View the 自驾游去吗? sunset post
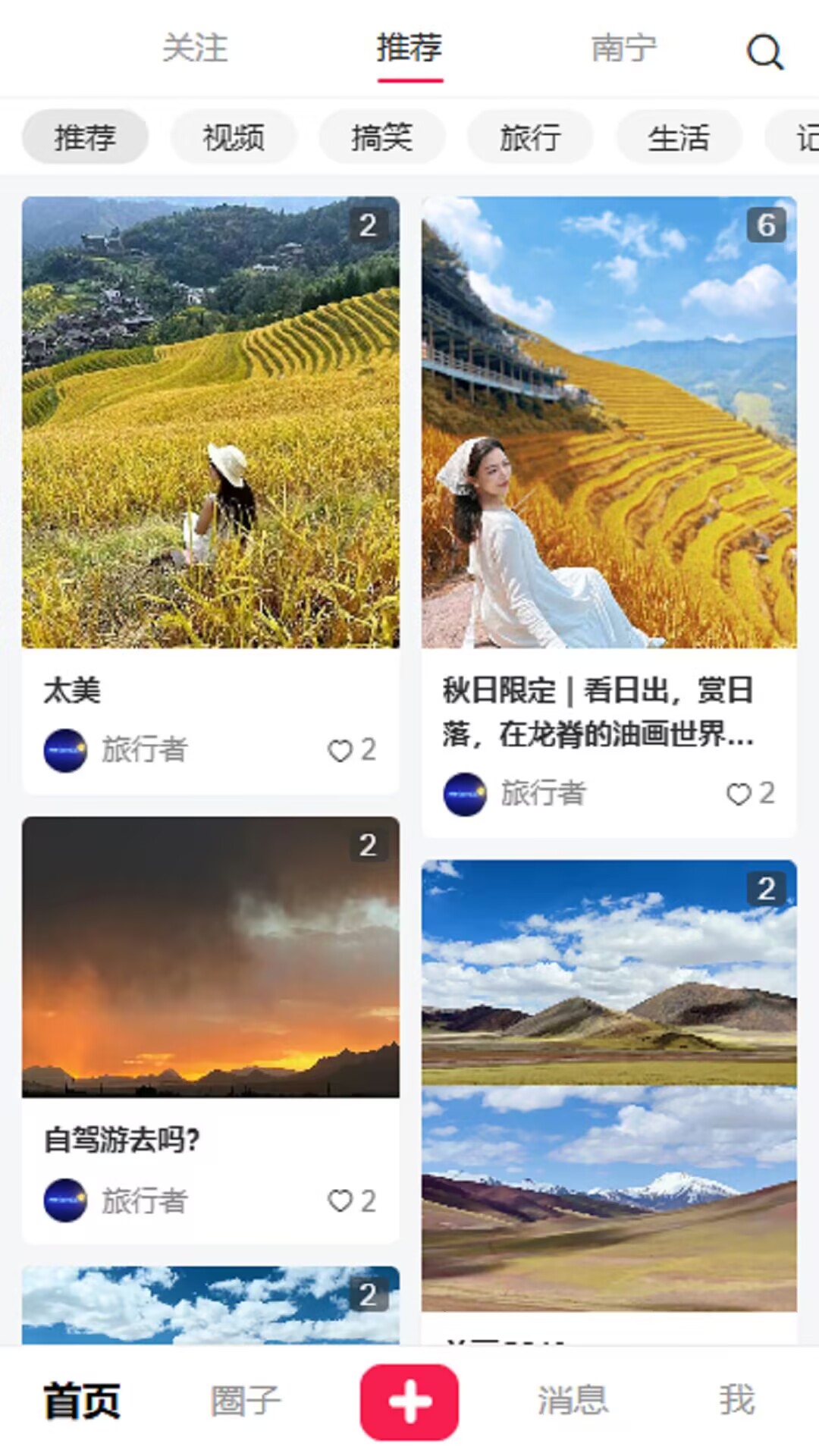 pyautogui.click(x=211, y=957)
